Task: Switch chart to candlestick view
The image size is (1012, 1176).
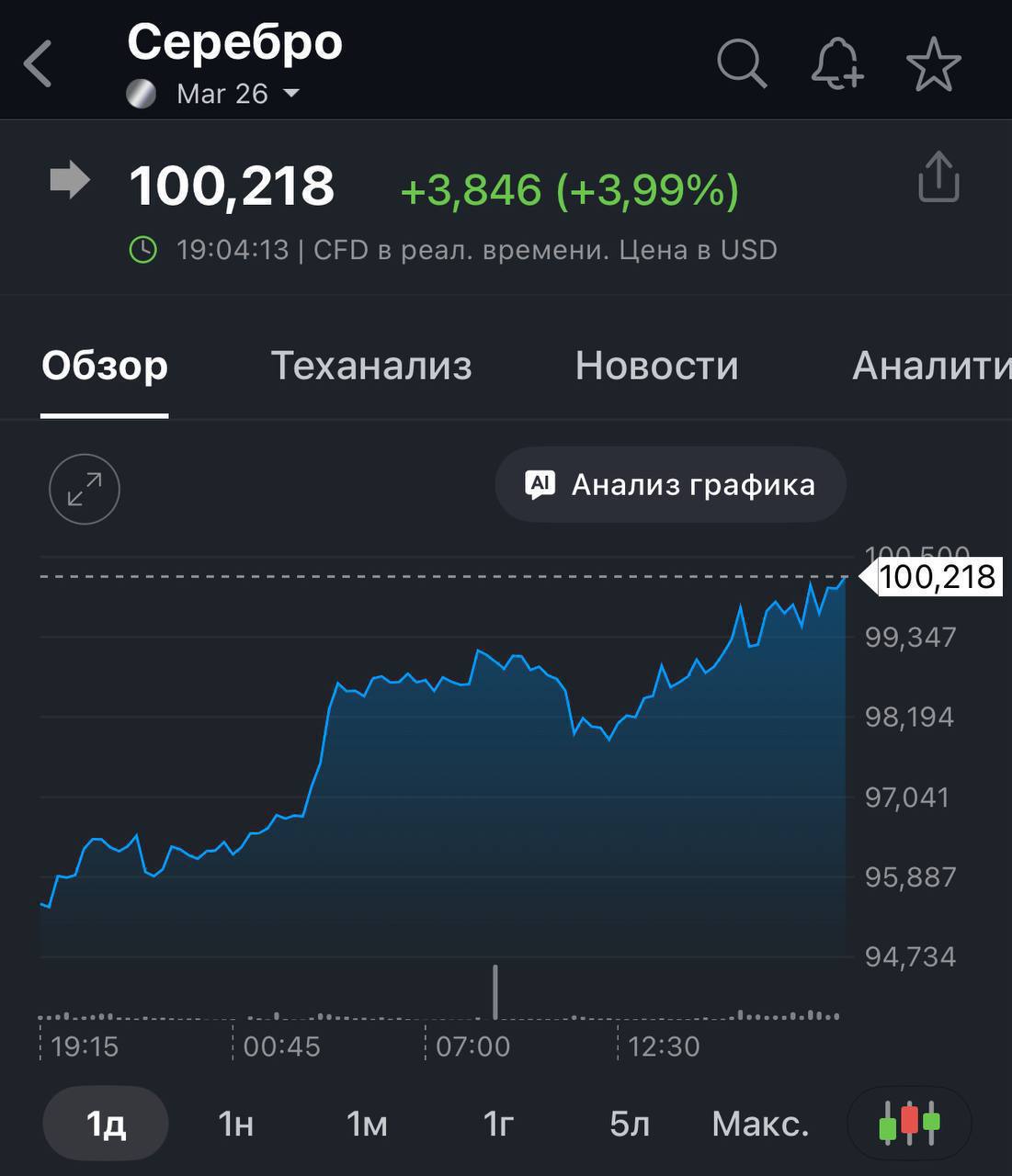Action: click(909, 1123)
